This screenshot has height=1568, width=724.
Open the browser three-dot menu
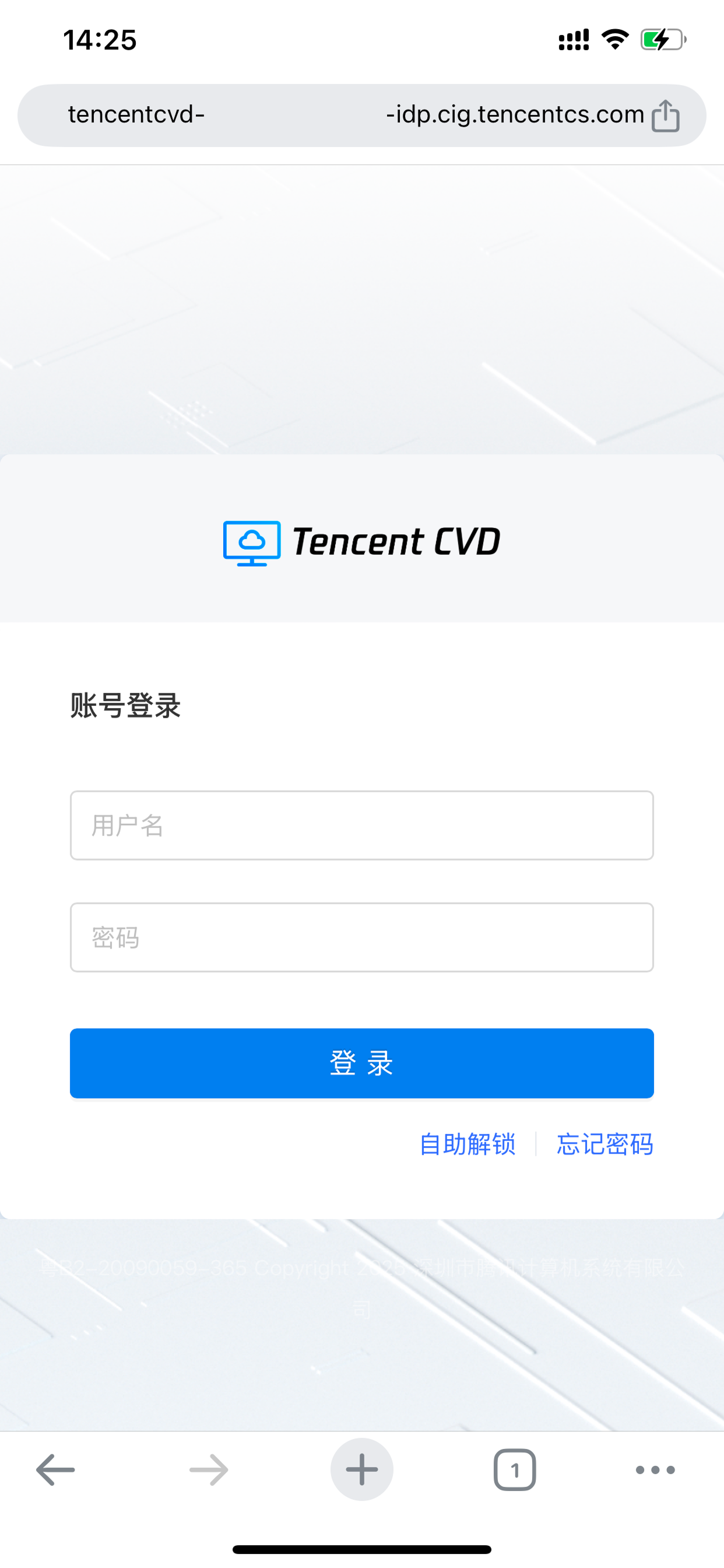[655, 1470]
